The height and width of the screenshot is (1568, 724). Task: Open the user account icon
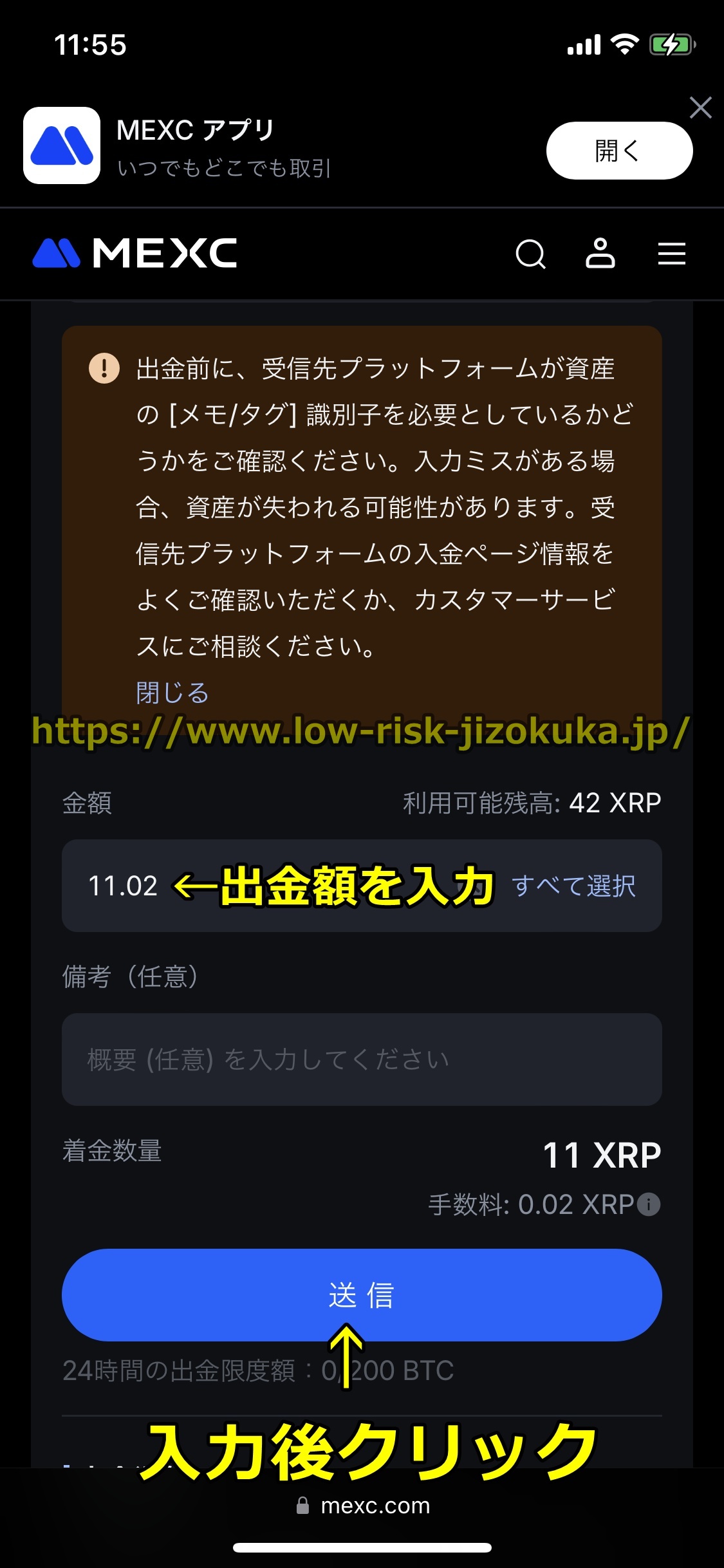600,253
